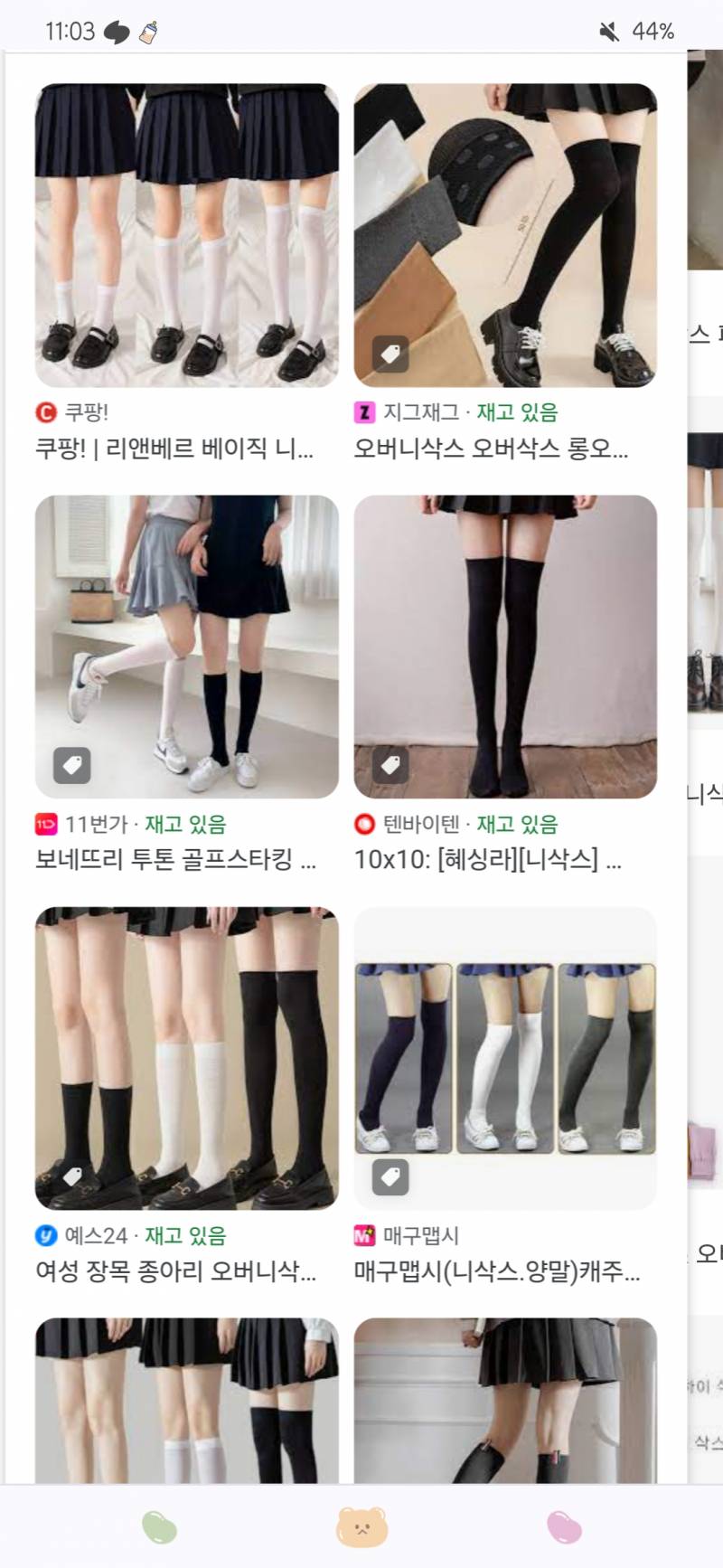Open the 쿠팡! 리앤베르 베이직 product title
Image resolution: width=723 pixels, height=1568 pixels.
pos(174,450)
